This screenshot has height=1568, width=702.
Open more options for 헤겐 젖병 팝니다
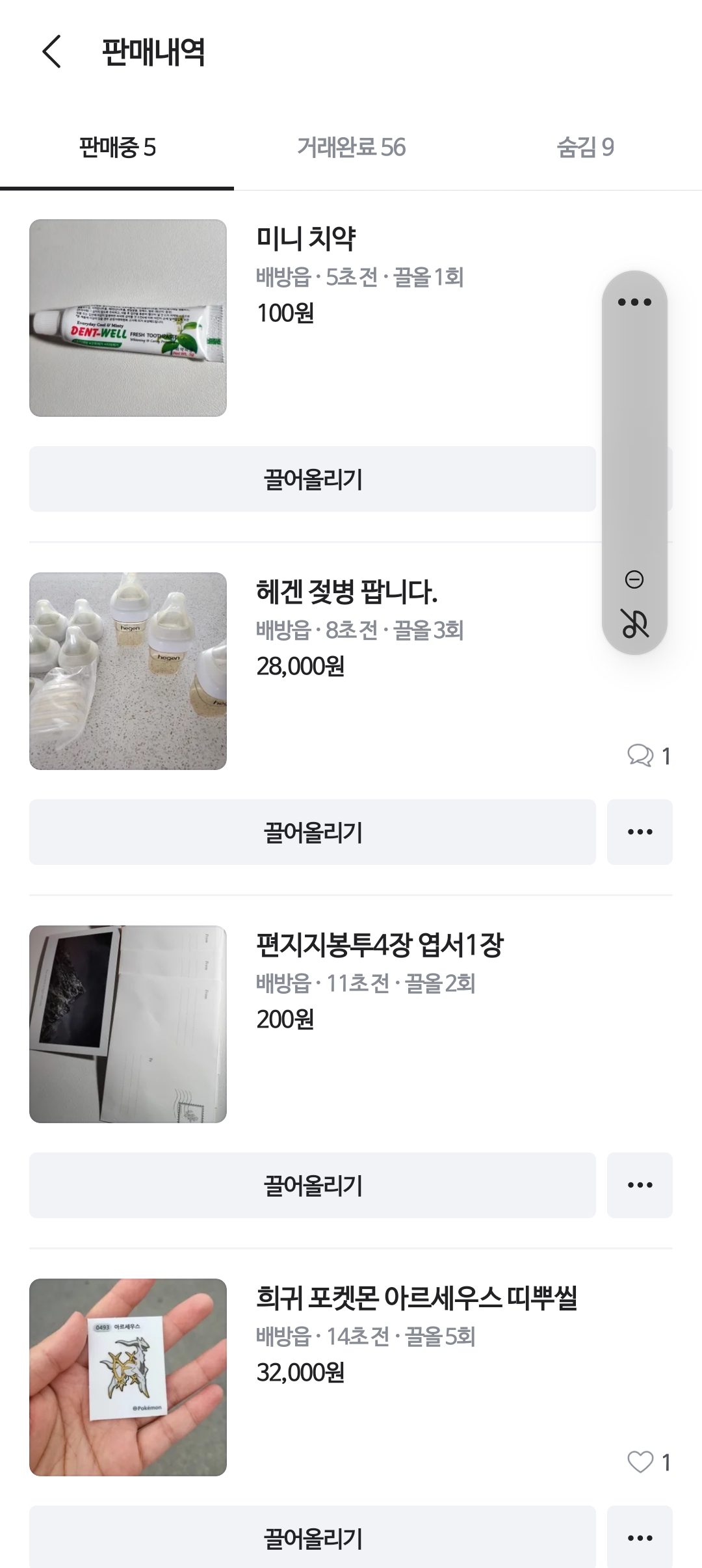640,832
